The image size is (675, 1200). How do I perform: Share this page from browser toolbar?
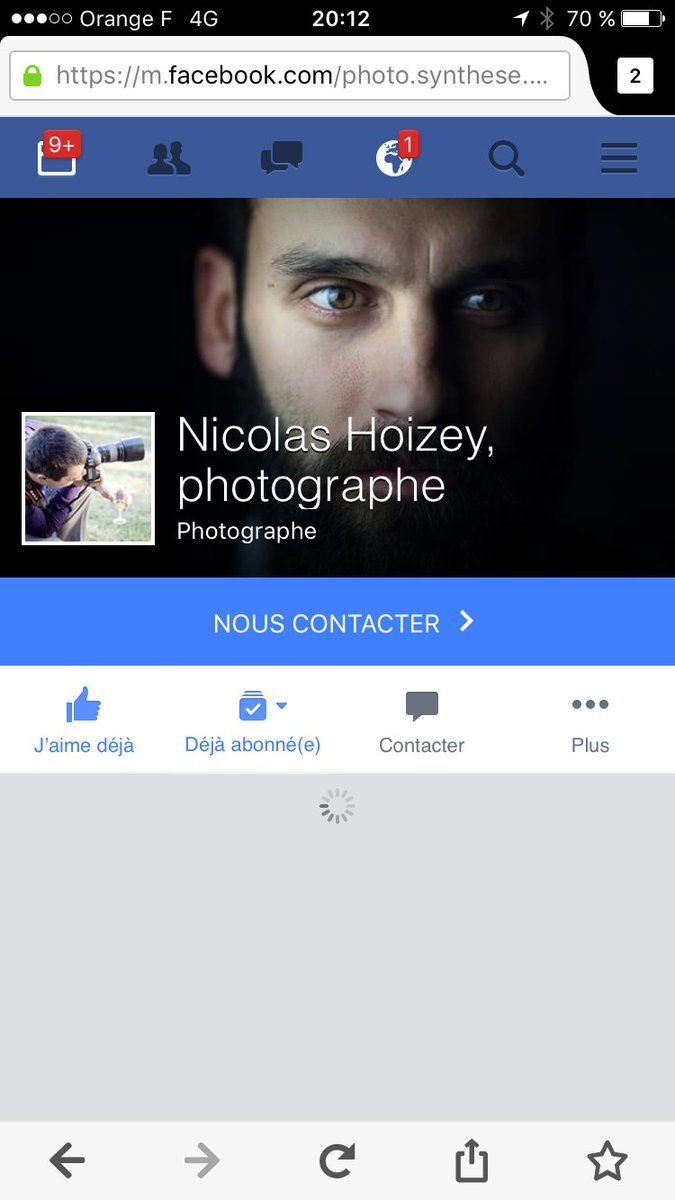coord(471,1161)
